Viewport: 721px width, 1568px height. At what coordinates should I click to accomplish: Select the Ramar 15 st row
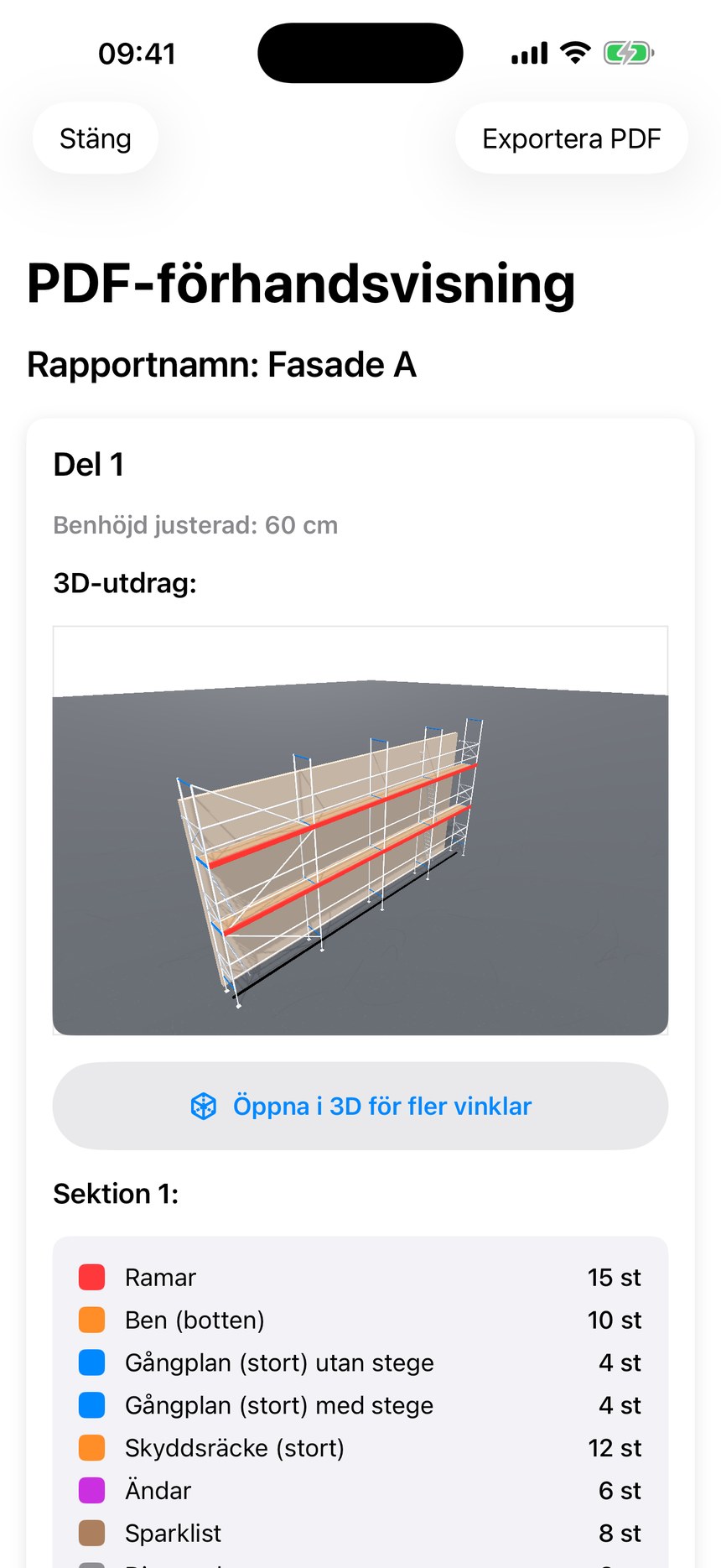point(360,1277)
